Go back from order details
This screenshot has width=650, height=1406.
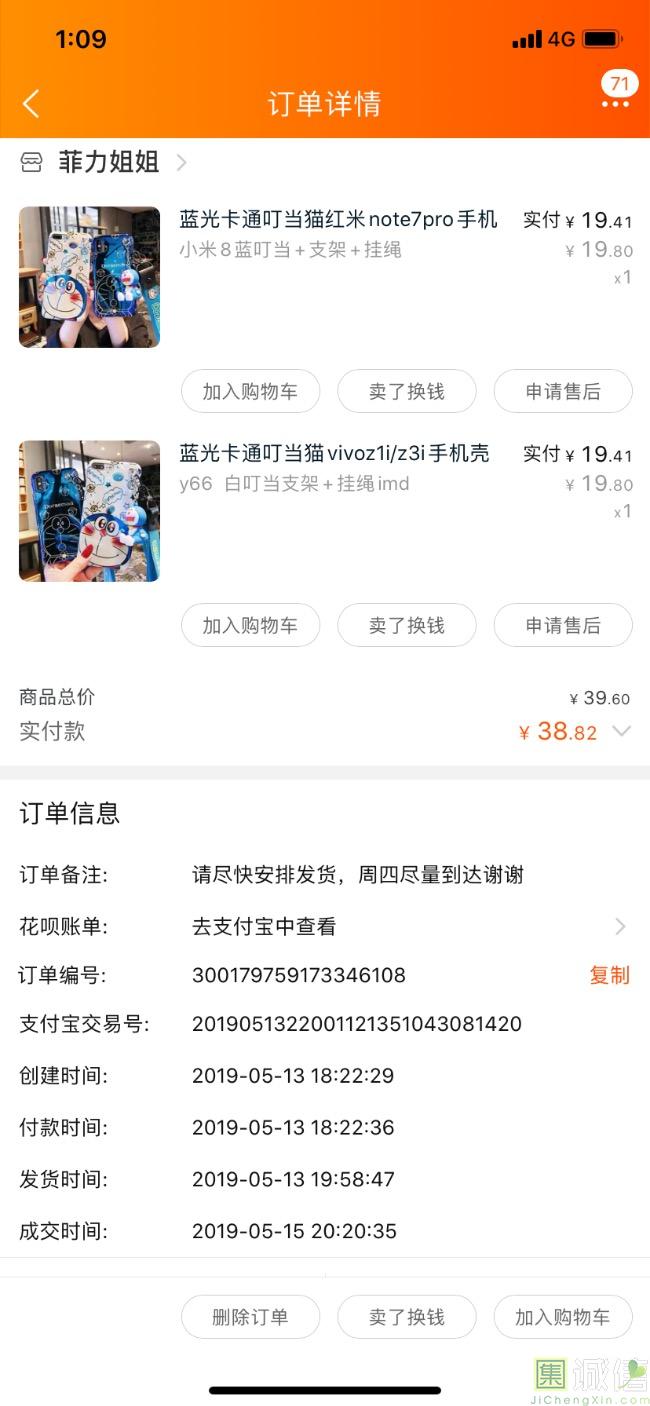pos(31,103)
